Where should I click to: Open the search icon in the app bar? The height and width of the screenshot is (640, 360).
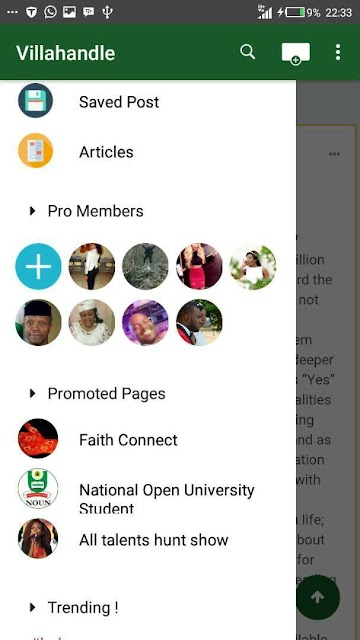click(247, 52)
